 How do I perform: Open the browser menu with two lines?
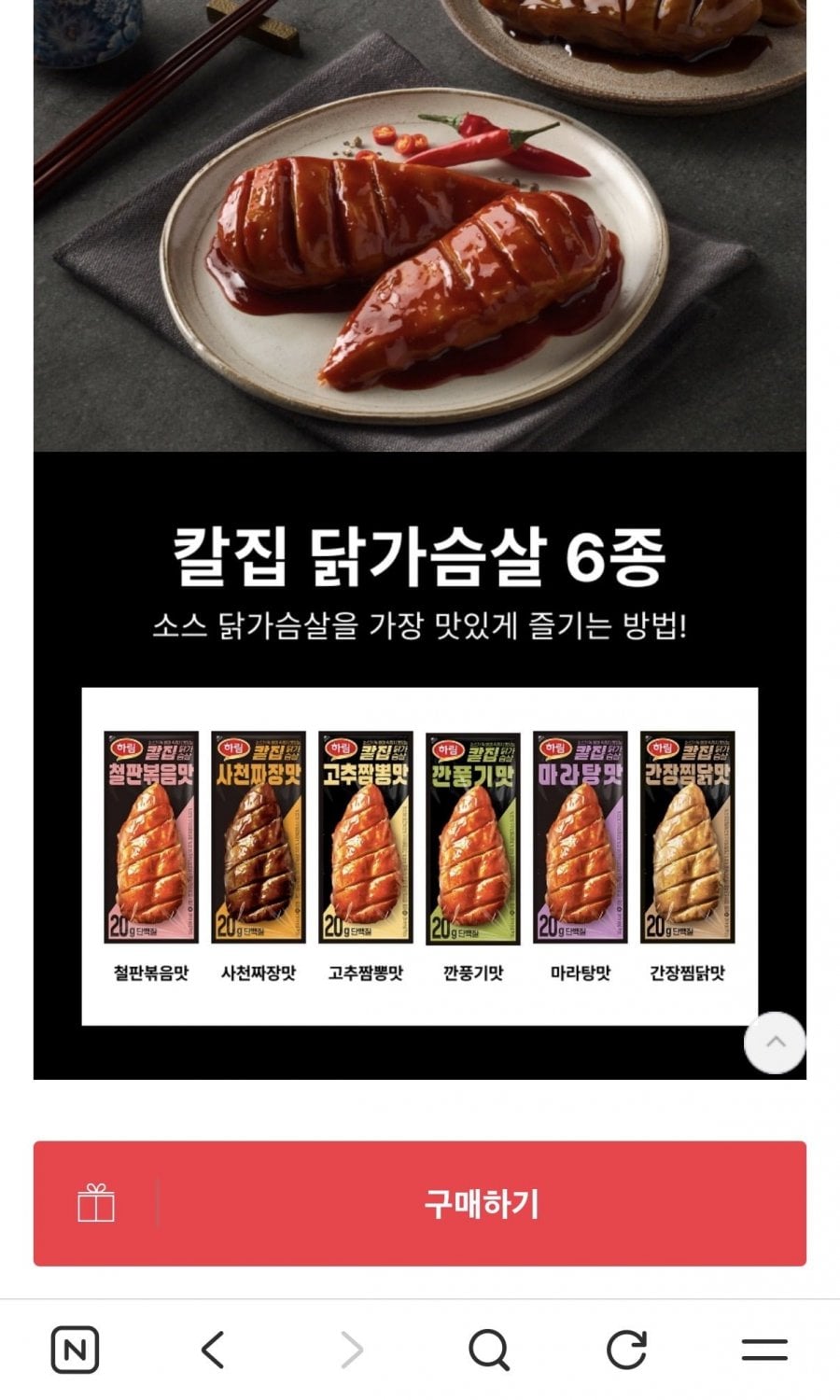(x=764, y=1350)
